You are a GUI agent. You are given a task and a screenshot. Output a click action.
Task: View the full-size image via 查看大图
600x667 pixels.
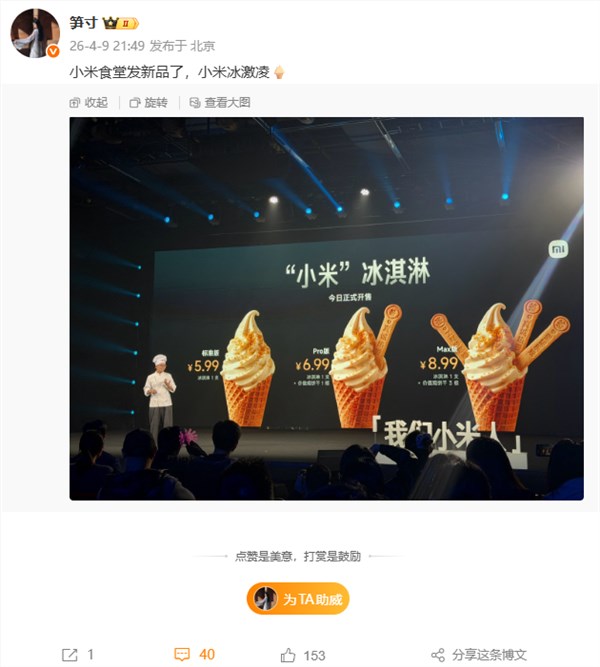pos(219,102)
